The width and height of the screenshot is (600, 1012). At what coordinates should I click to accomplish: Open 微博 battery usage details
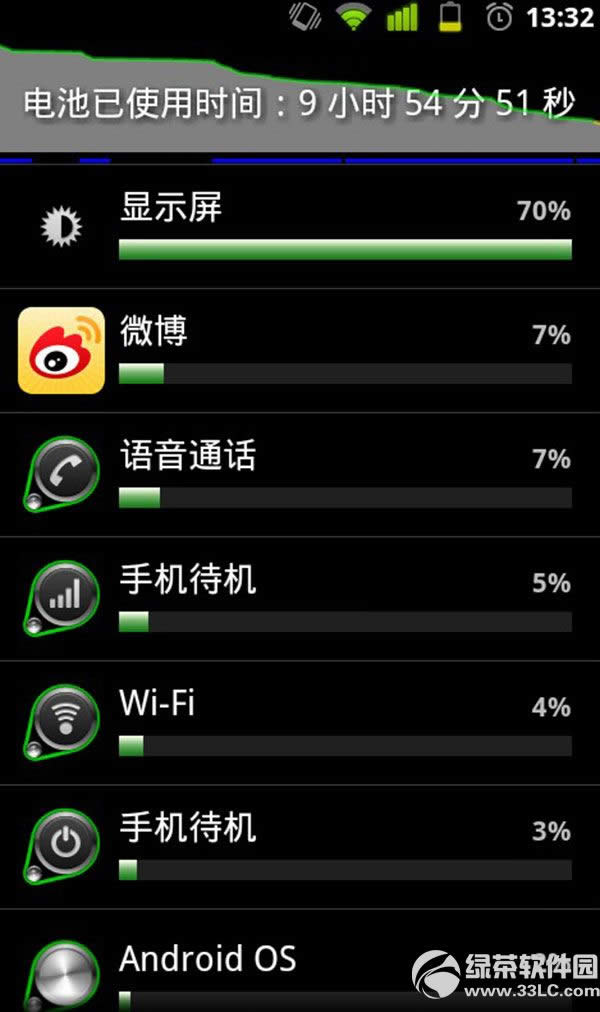point(300,351)
